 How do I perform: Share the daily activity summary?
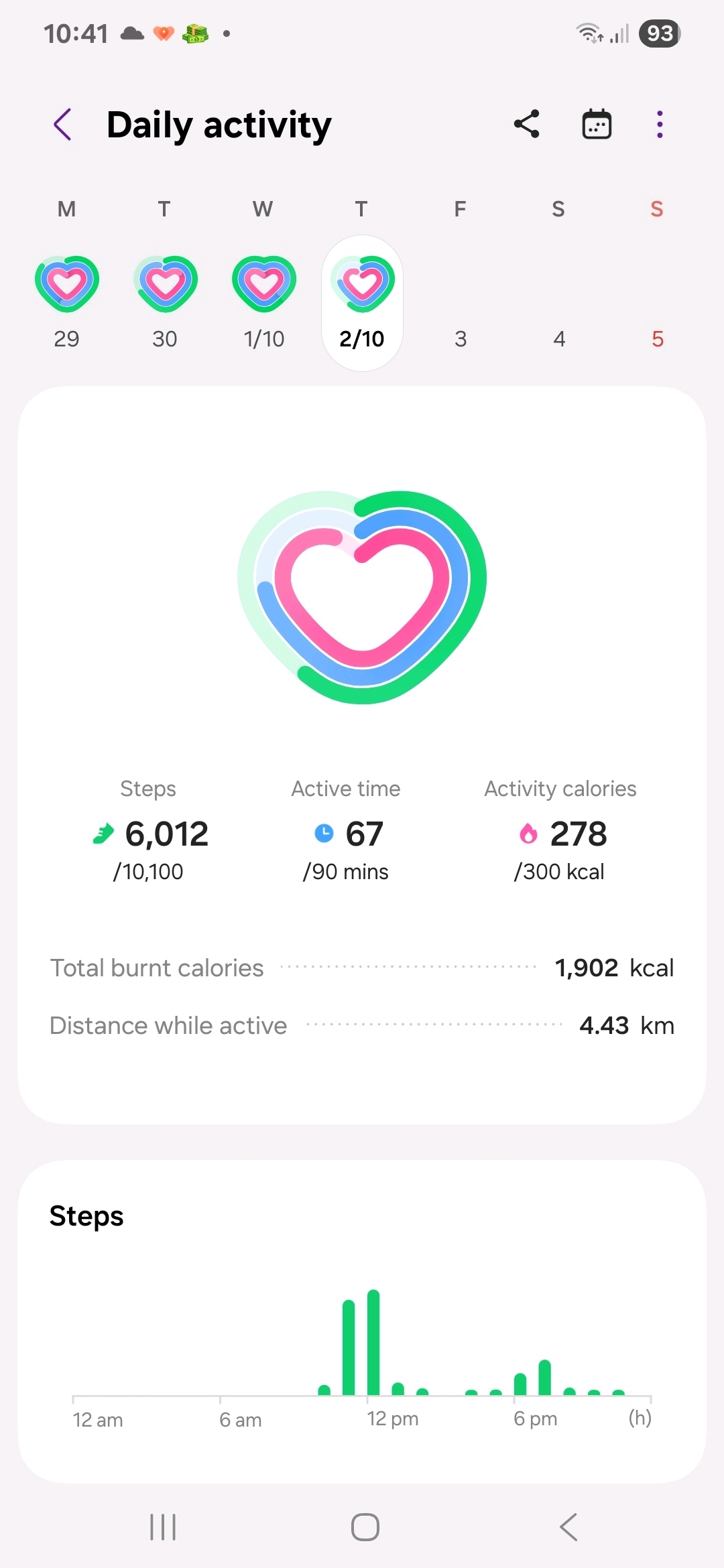(x=527, y=125)
